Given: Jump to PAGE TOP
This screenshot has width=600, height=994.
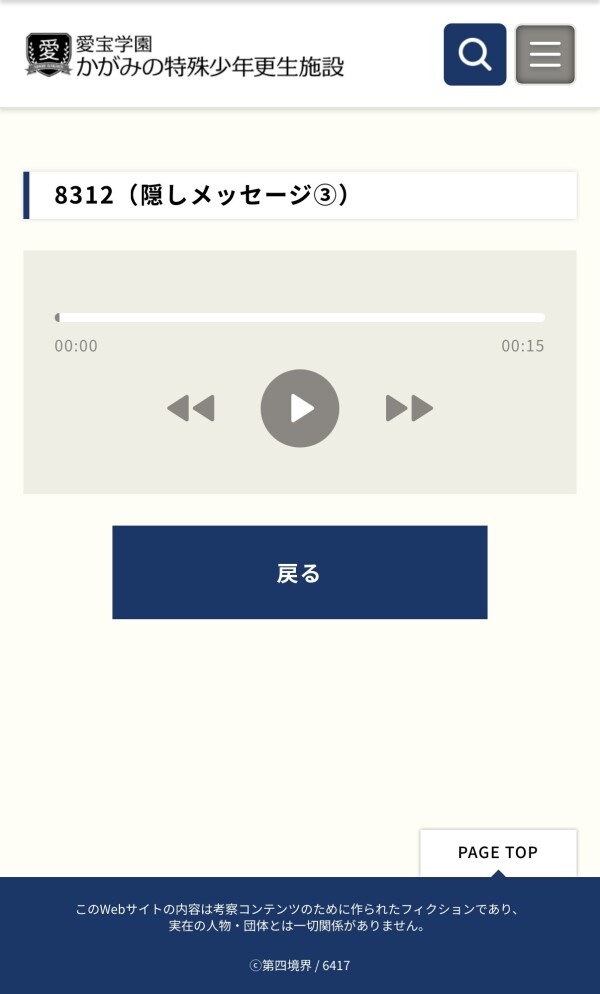Looking at the screenshot, I should (498, 853).
